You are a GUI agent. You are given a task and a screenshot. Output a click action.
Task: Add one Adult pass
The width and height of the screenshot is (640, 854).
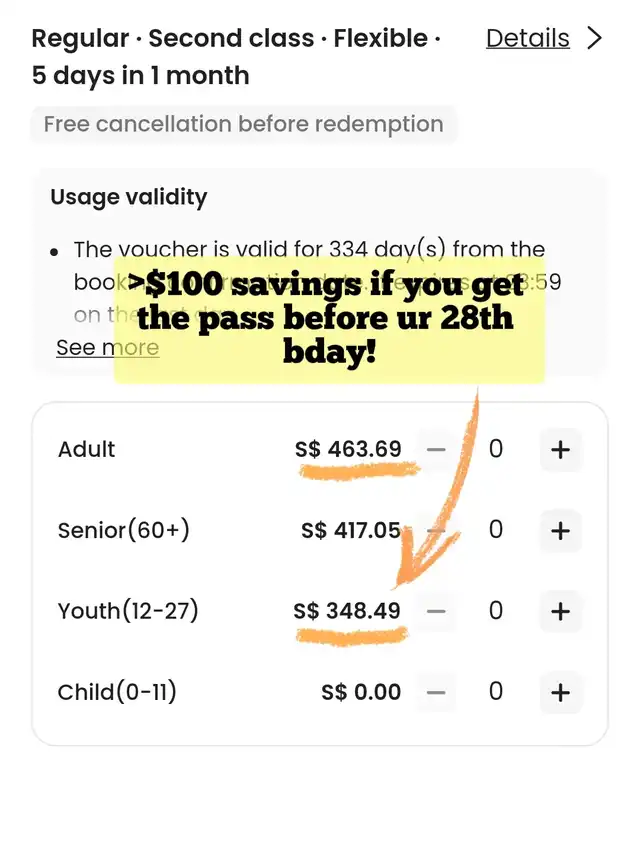click(560, 450)
